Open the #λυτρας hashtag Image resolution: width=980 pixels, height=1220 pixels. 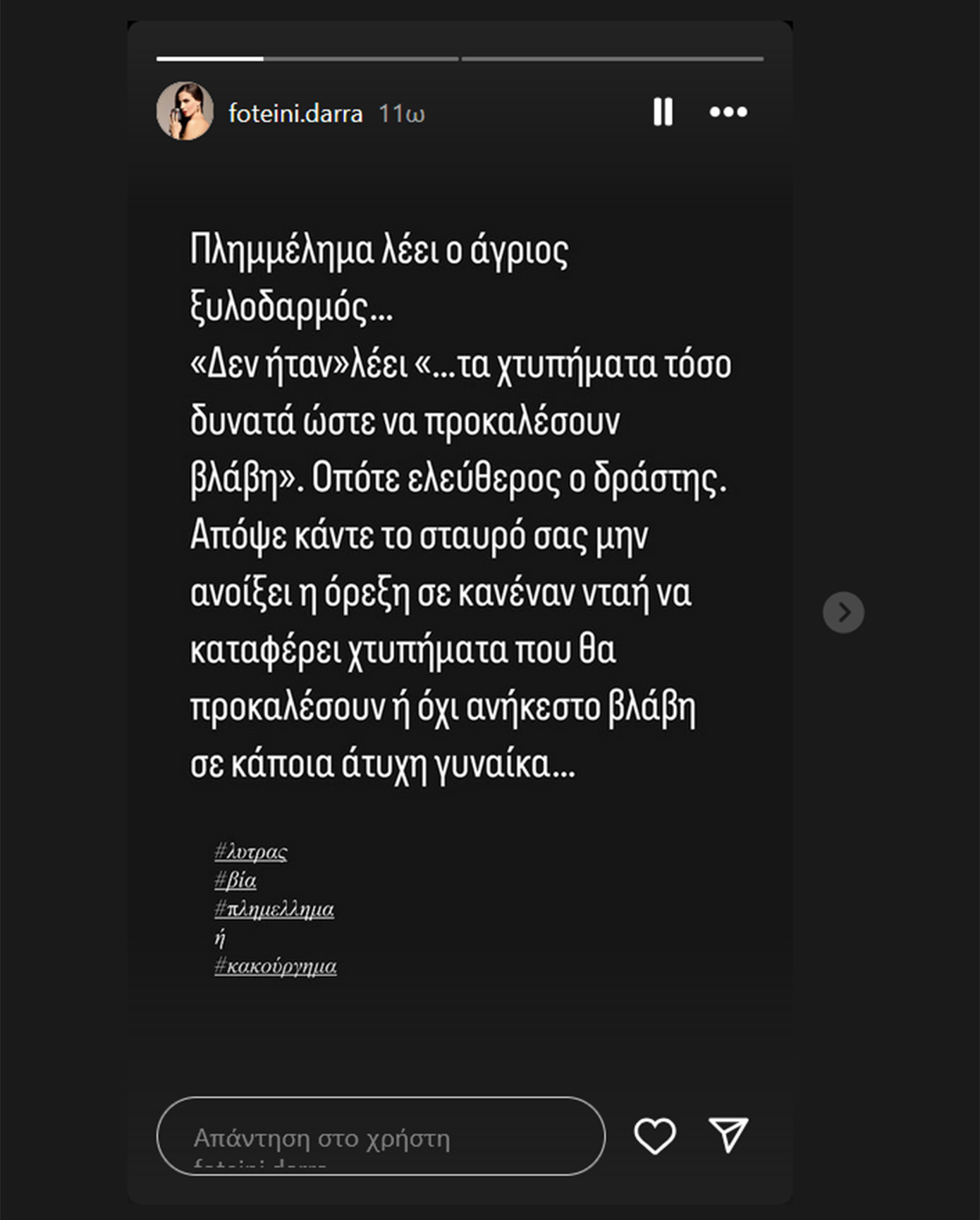pos(251,852)
